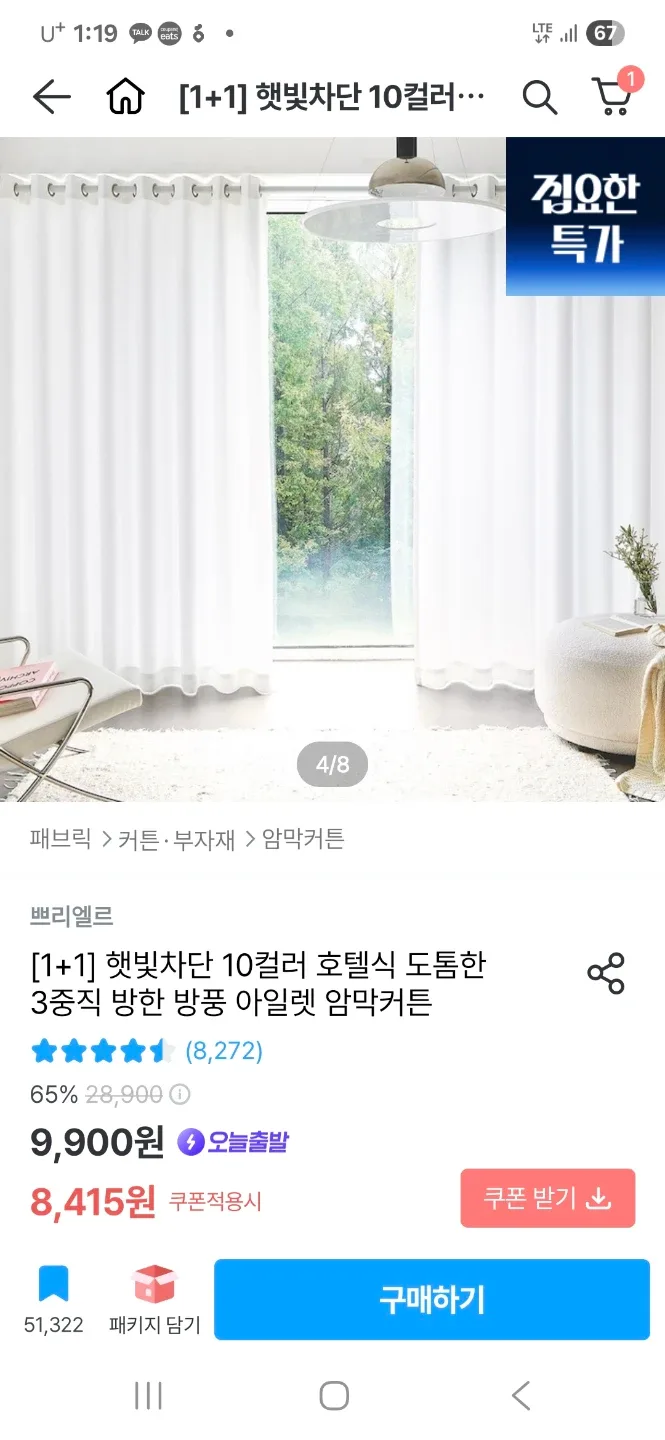Tap 구매하기 to purchase
Viewport: 665px width, 1440px height.
432,1299
